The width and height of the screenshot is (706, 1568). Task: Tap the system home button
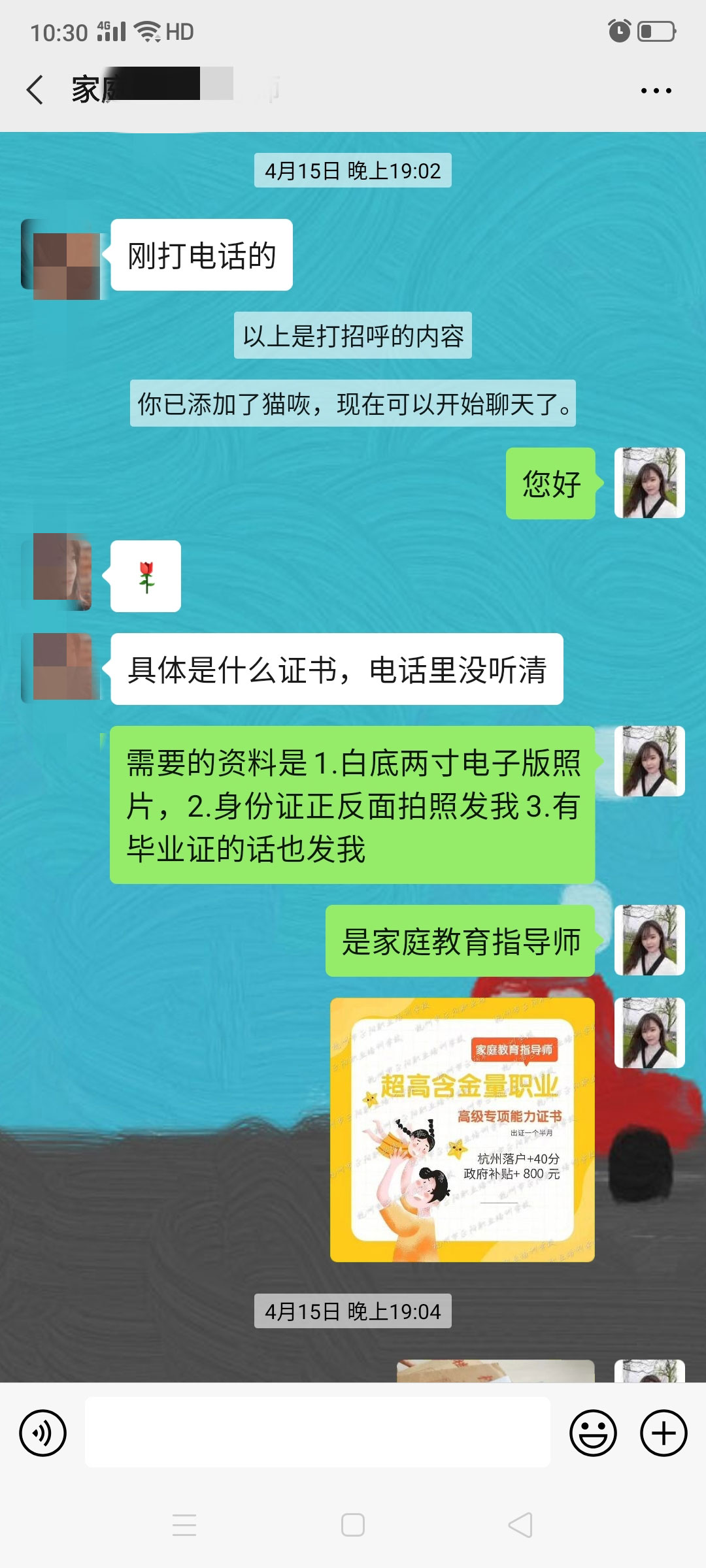(x=353, y=1525)
